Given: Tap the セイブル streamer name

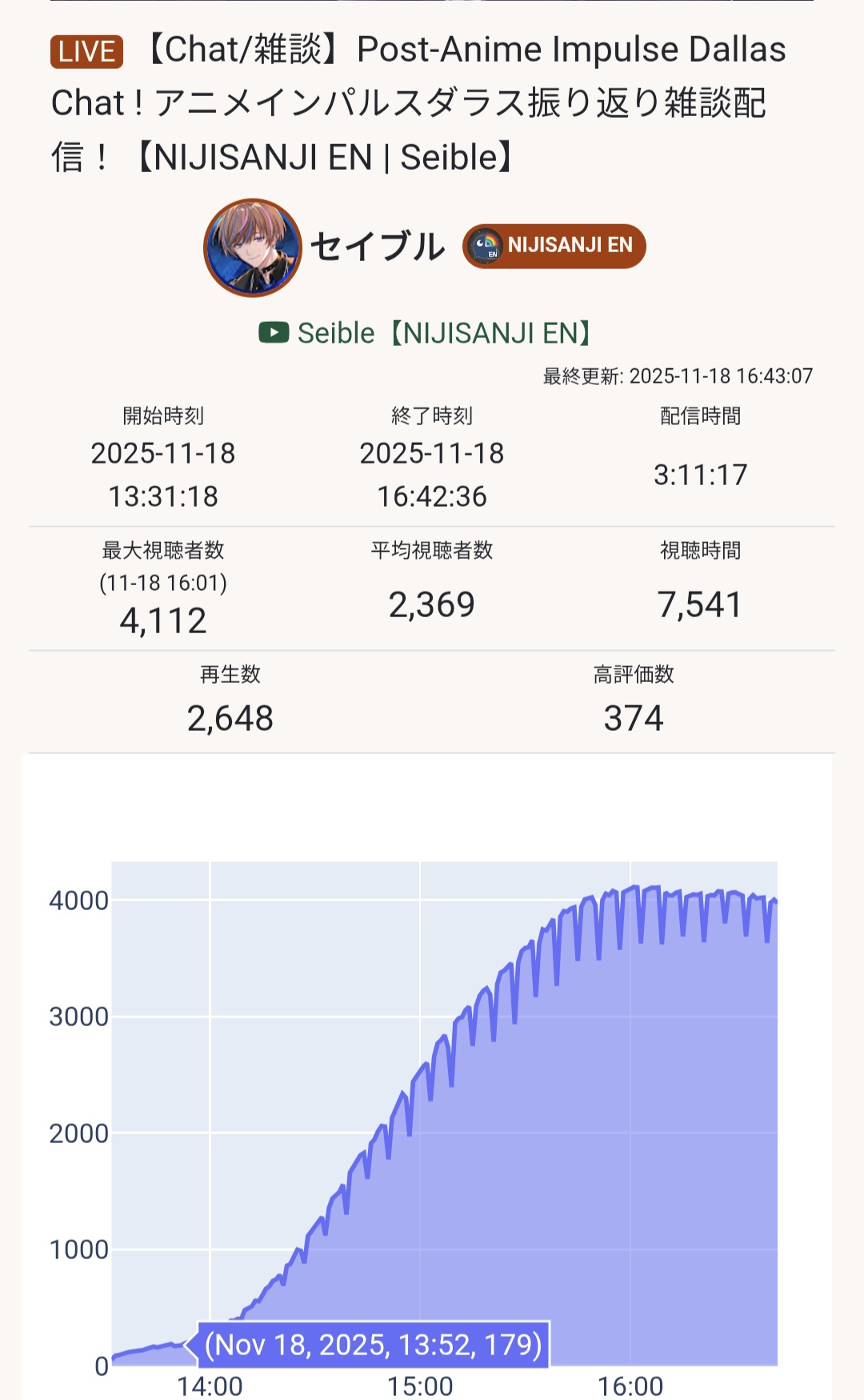Looking at the screenshot, I should pos(377,247).
